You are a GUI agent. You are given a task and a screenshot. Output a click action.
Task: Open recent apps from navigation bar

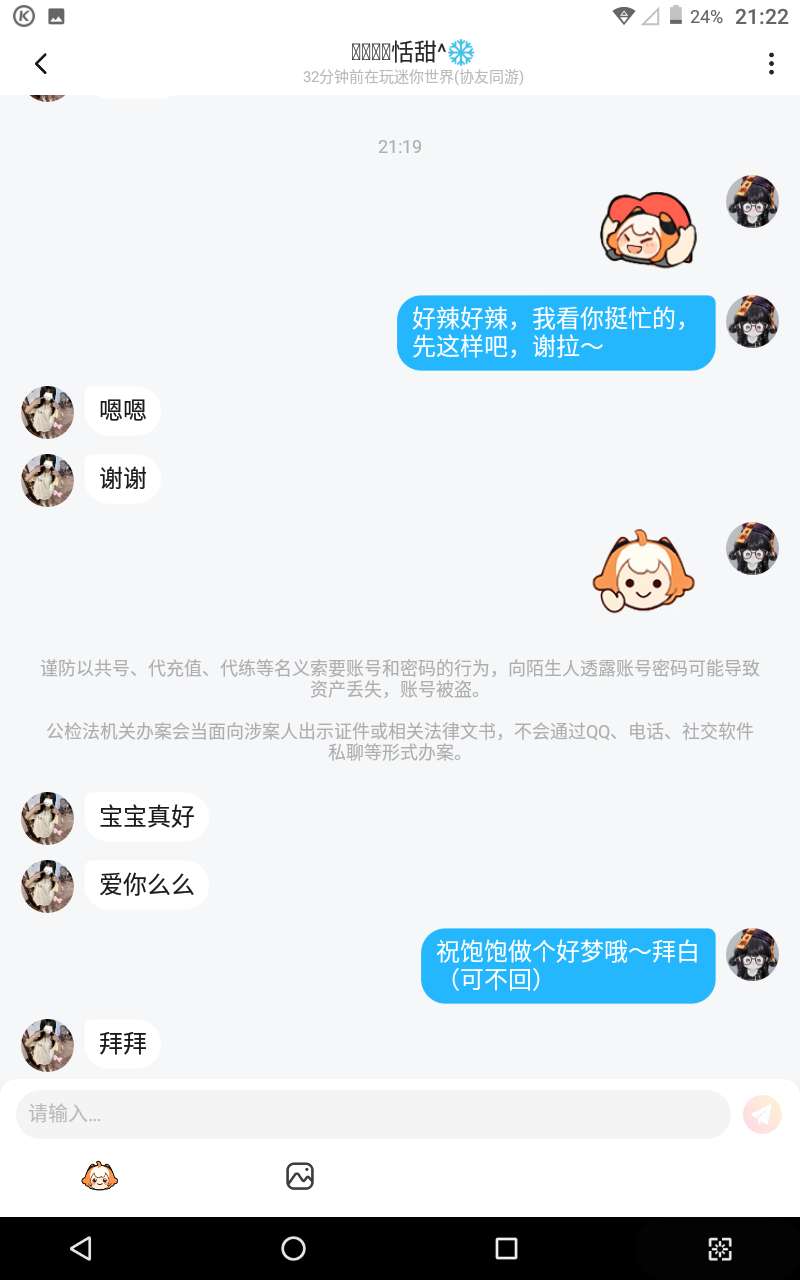(506, 1248)
